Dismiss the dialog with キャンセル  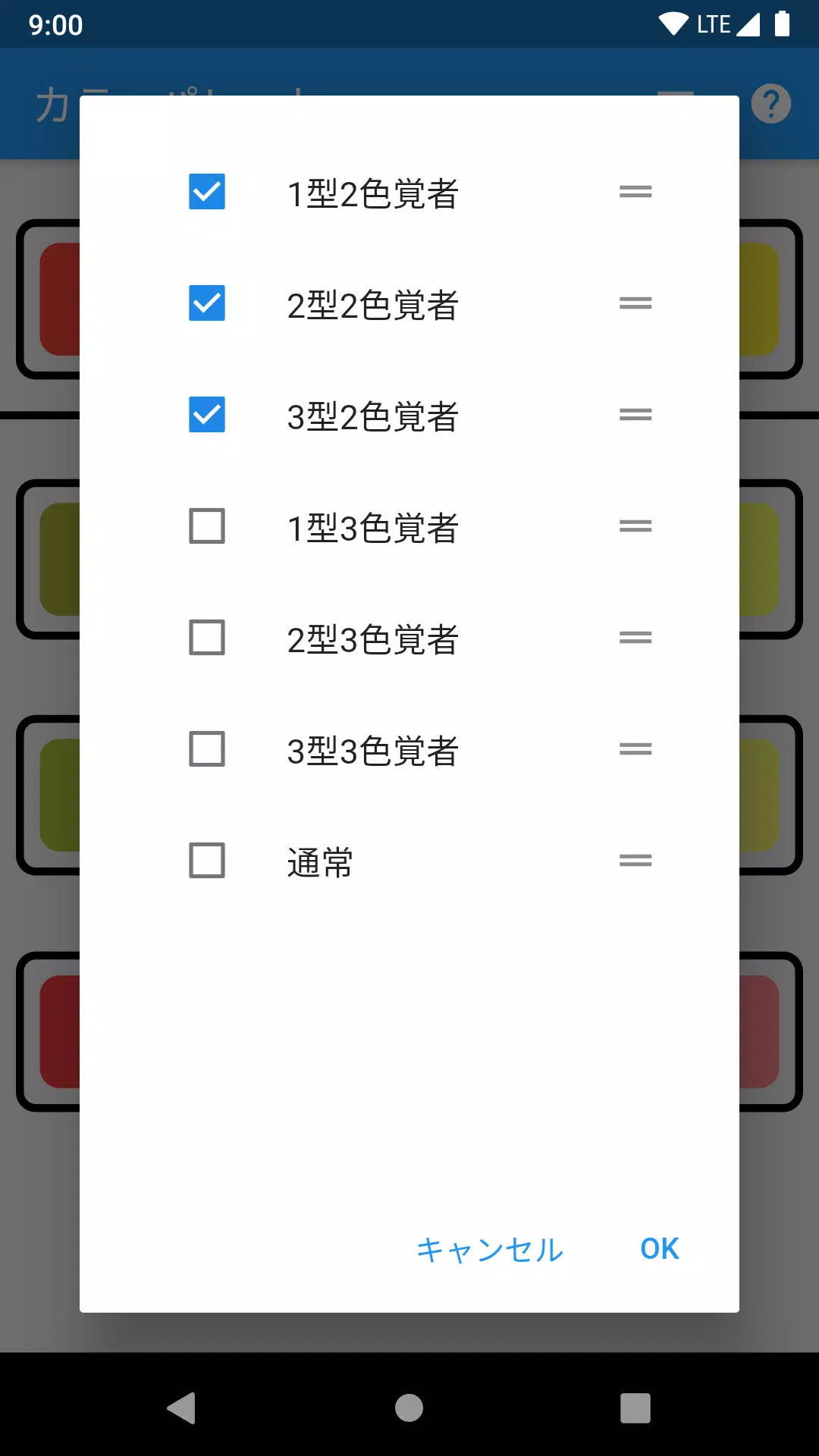(x=488, y=1250)
